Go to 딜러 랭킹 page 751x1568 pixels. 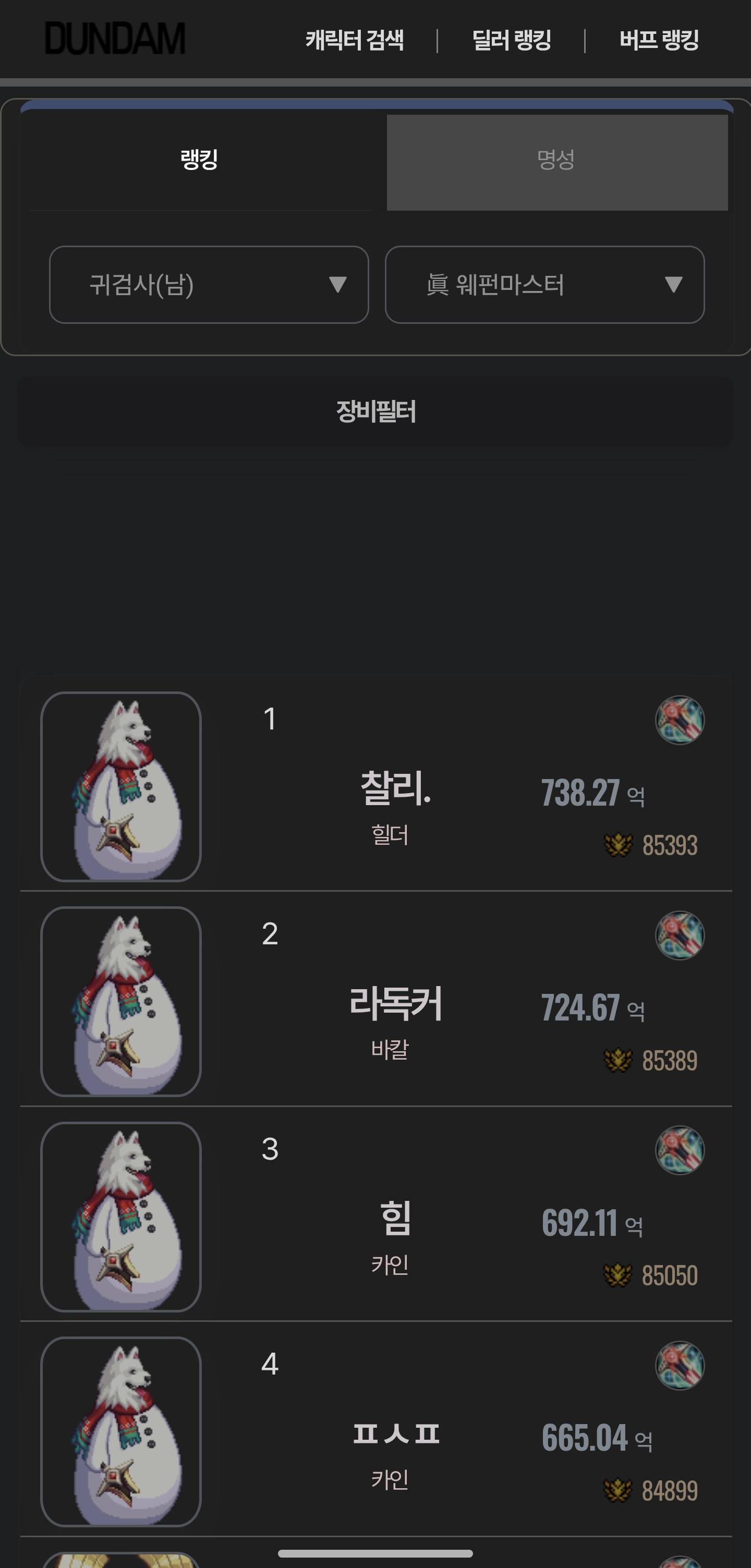tap(511, 40)
